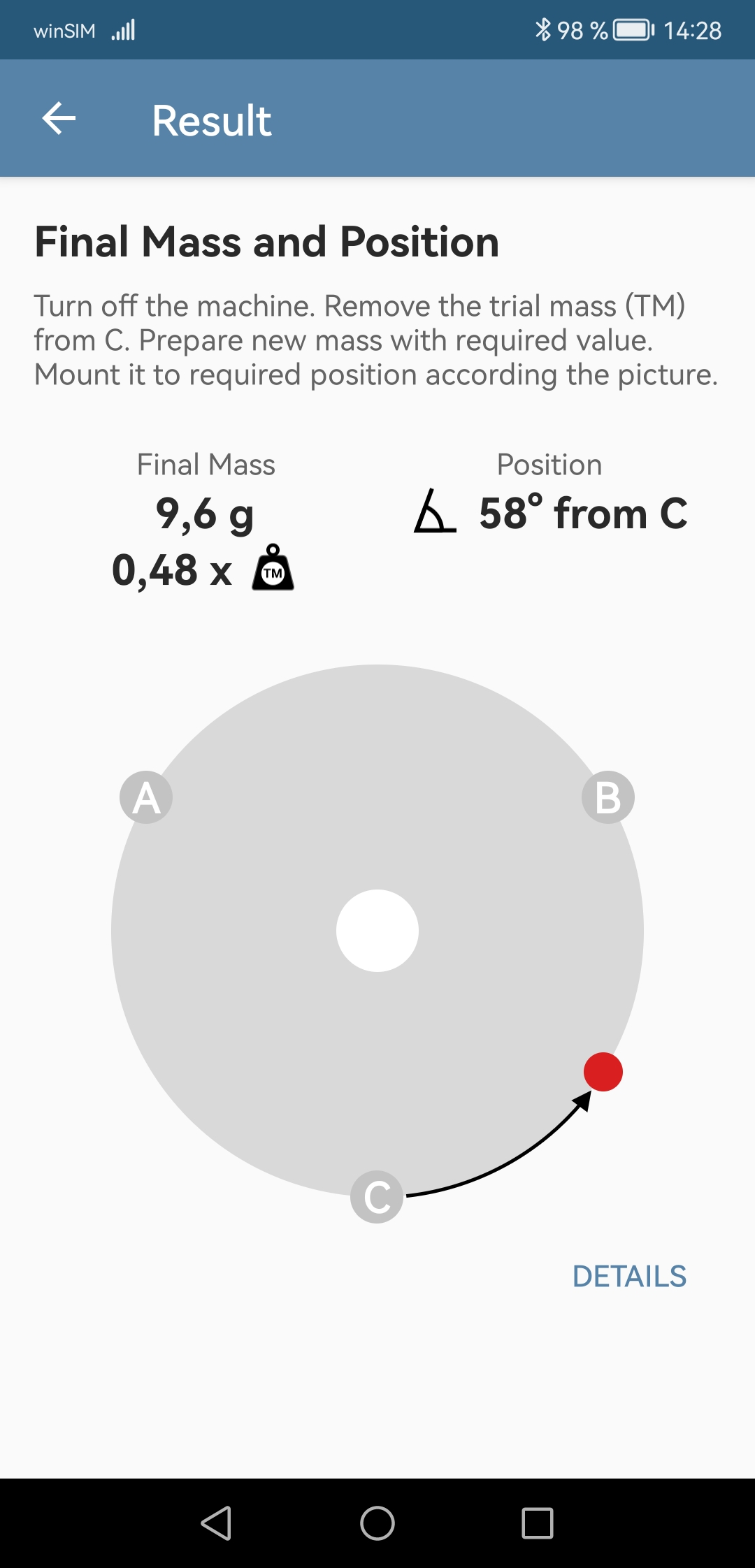Go back using the app bar arrow
Viewport: 755px width, 1568px height.
coord(59,119)
